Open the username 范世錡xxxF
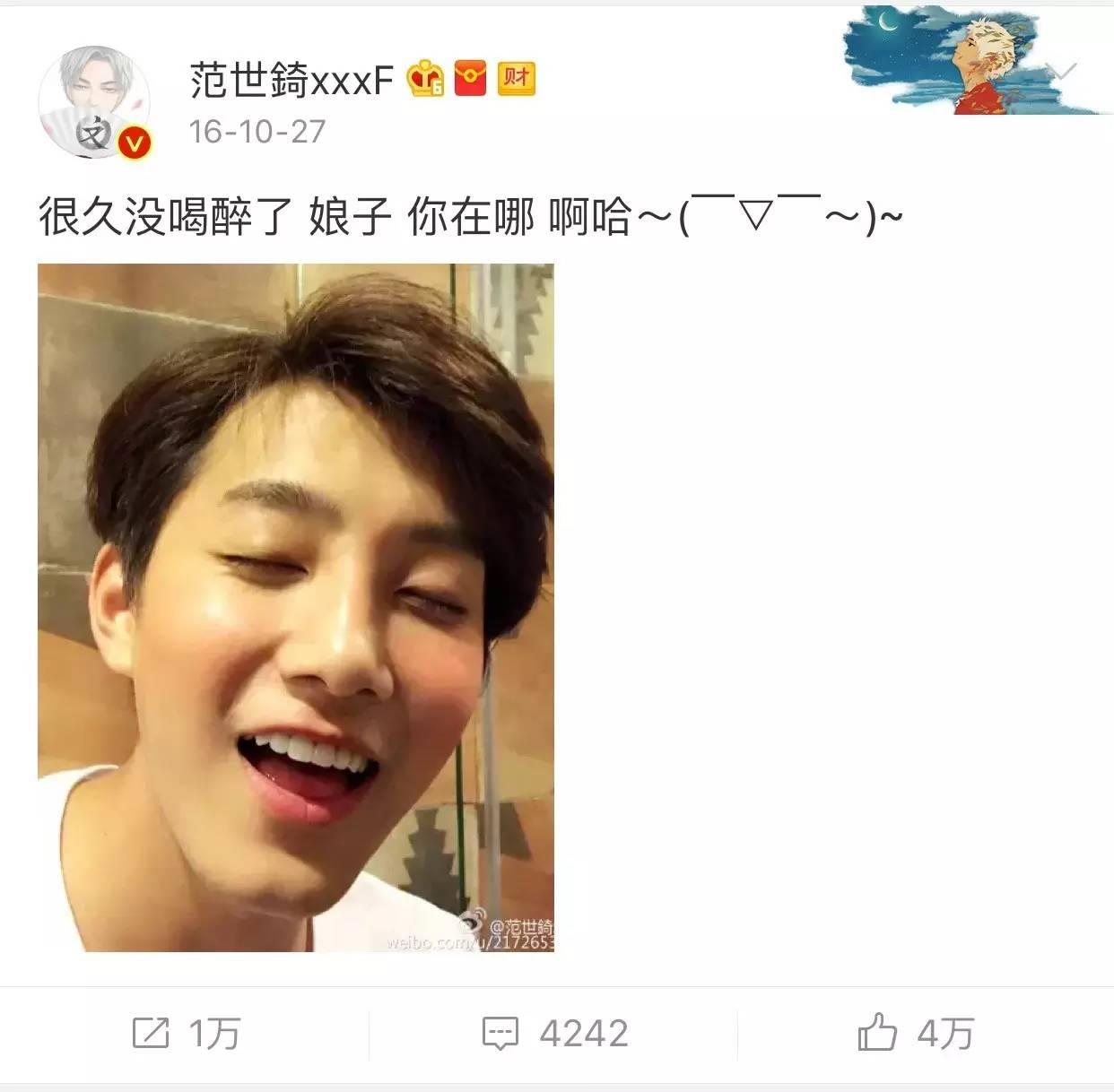Image resolution: width=1114 pixels, height=1092 pixels. (291, 80)
